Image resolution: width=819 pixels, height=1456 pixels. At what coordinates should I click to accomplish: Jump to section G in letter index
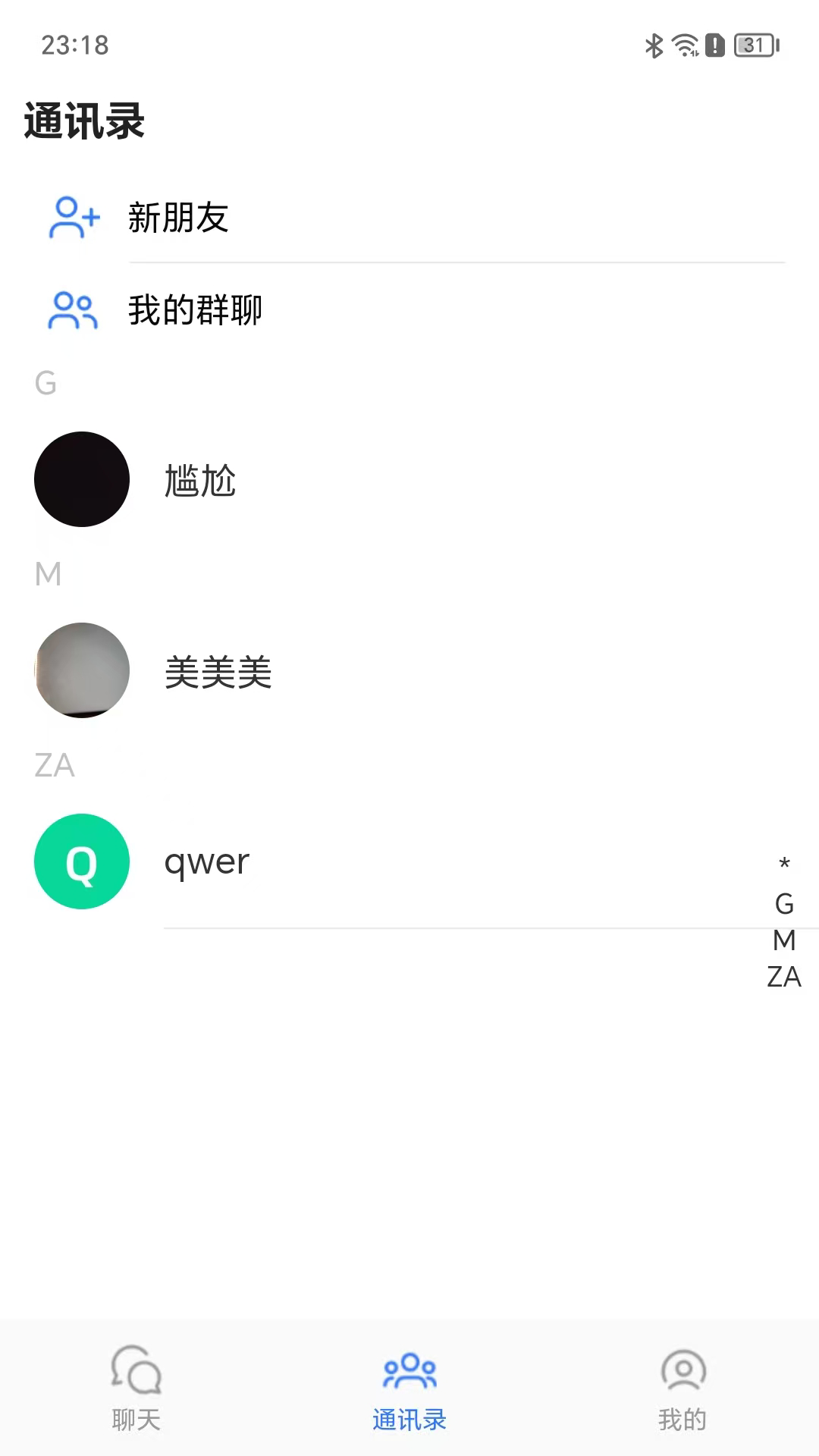click(x=783, y=904)
